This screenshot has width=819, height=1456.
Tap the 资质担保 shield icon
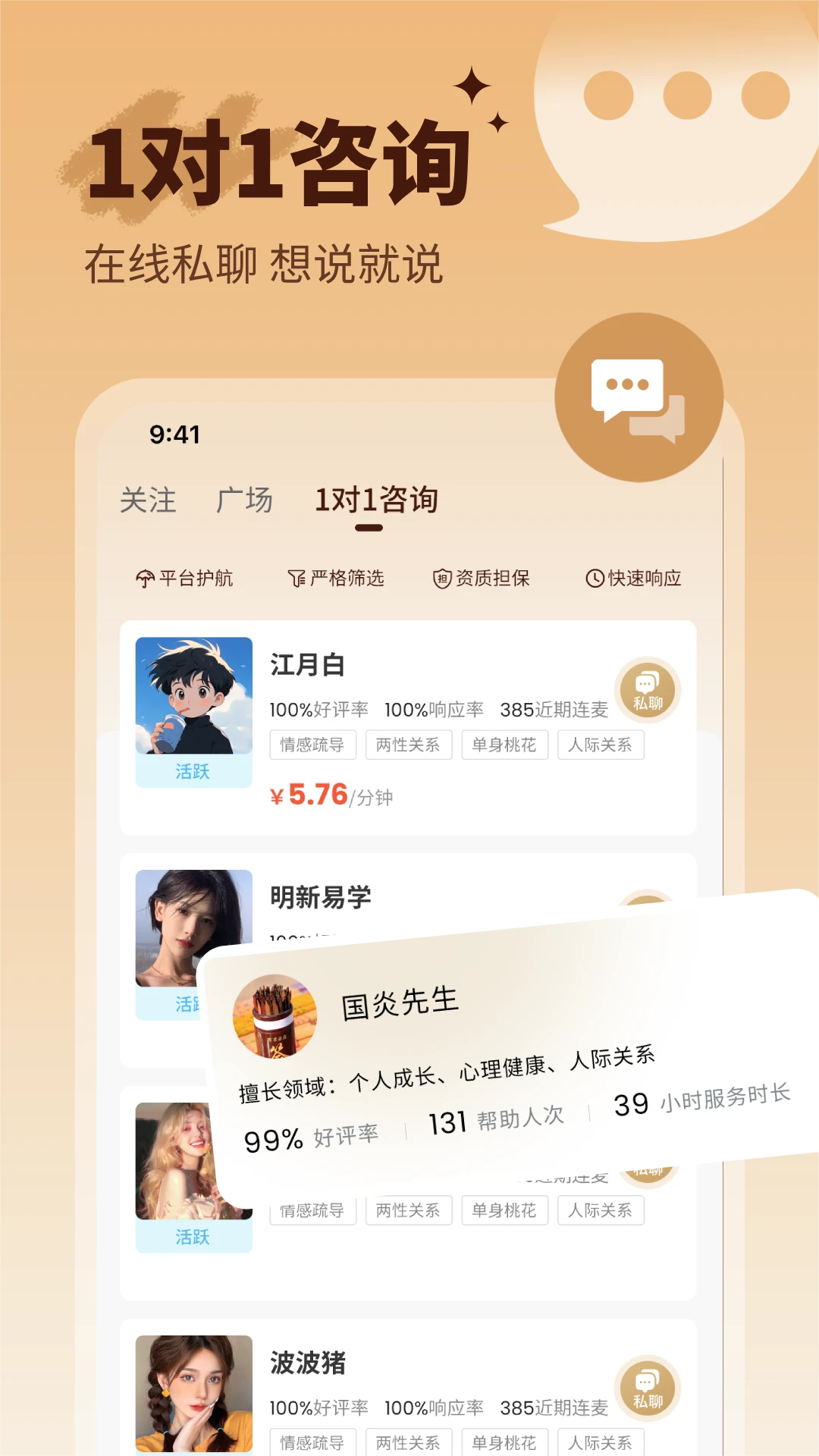click(x=441, y=578)
